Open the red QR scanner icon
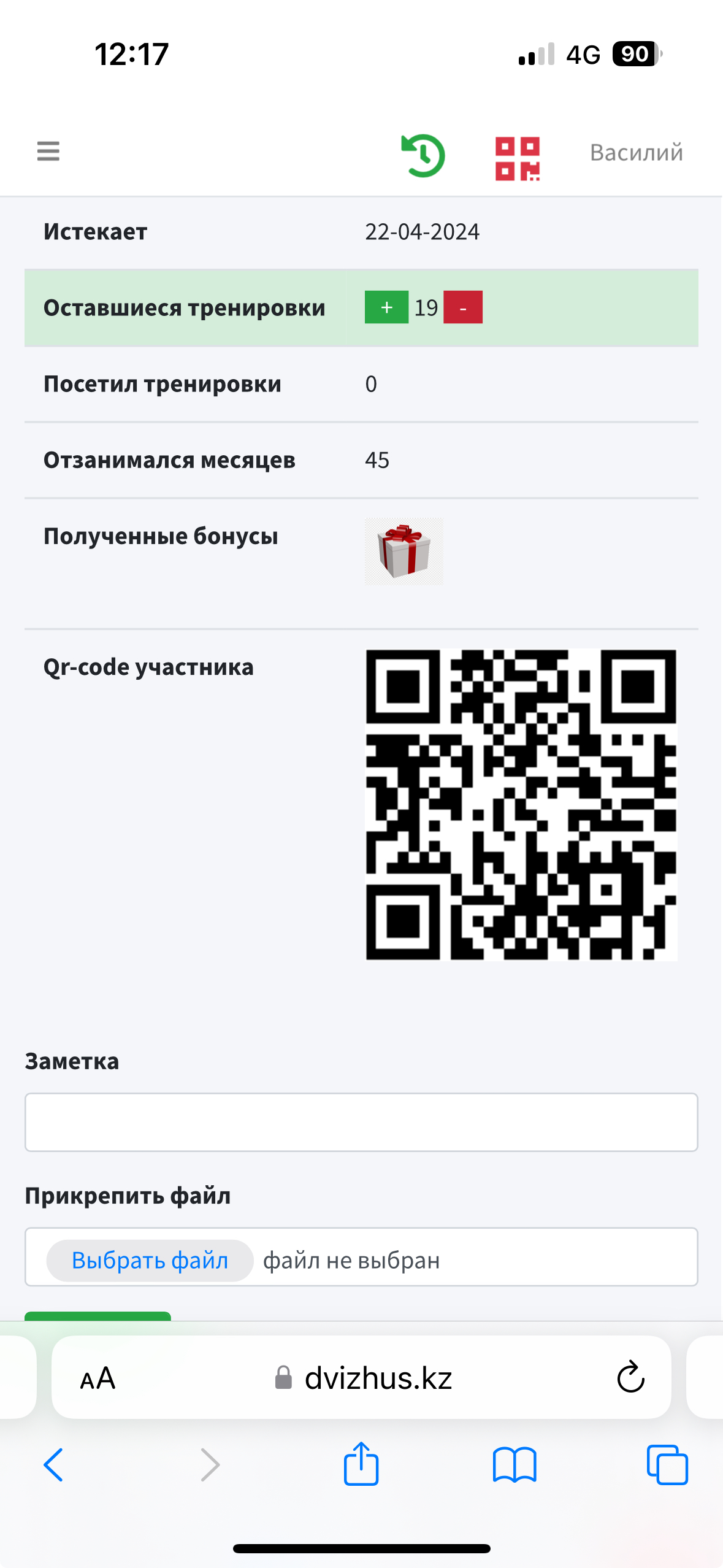Screen dimensions: 723x1568 (518, 158)
